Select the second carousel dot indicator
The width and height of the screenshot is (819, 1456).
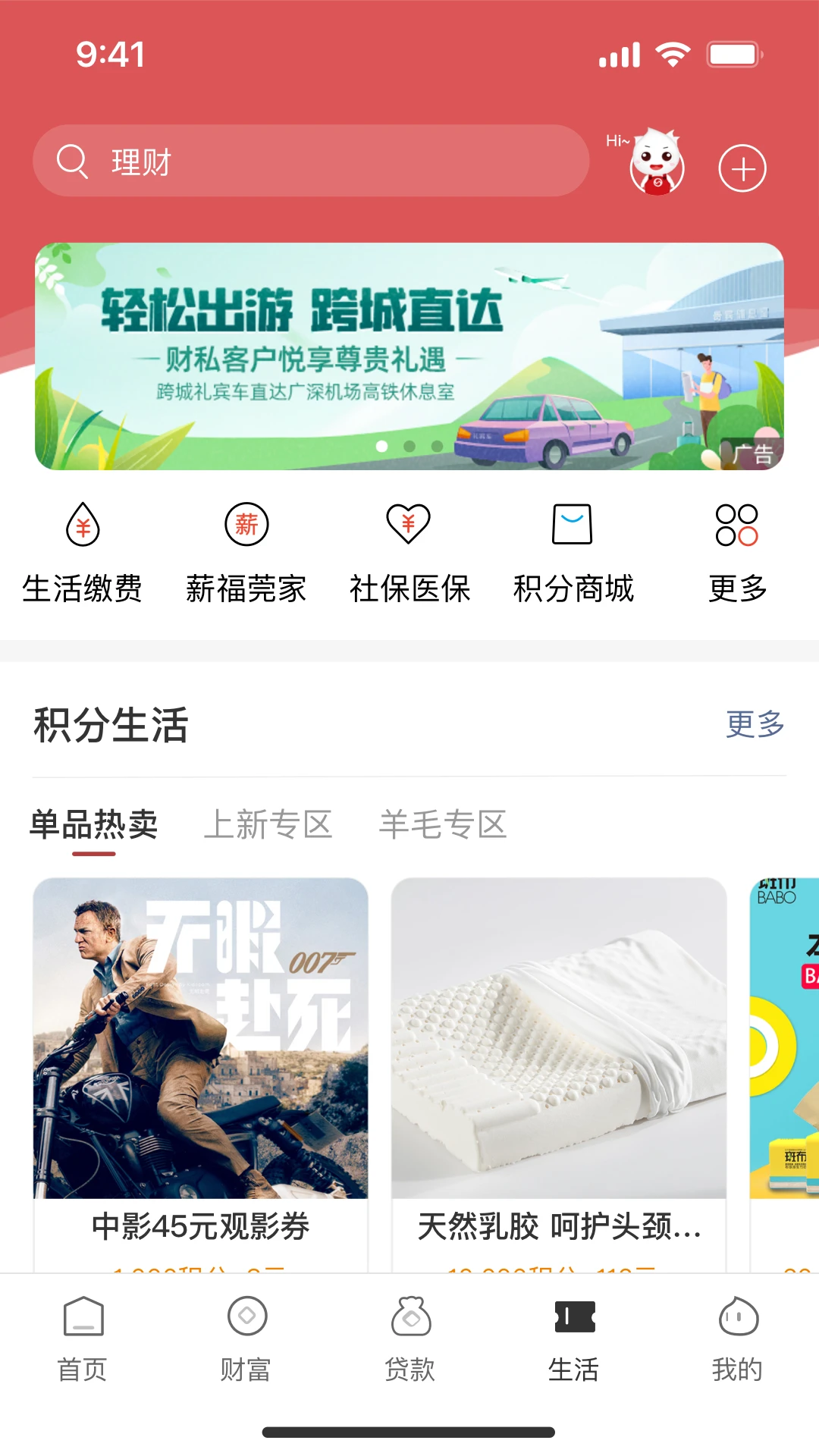point(409,447)
